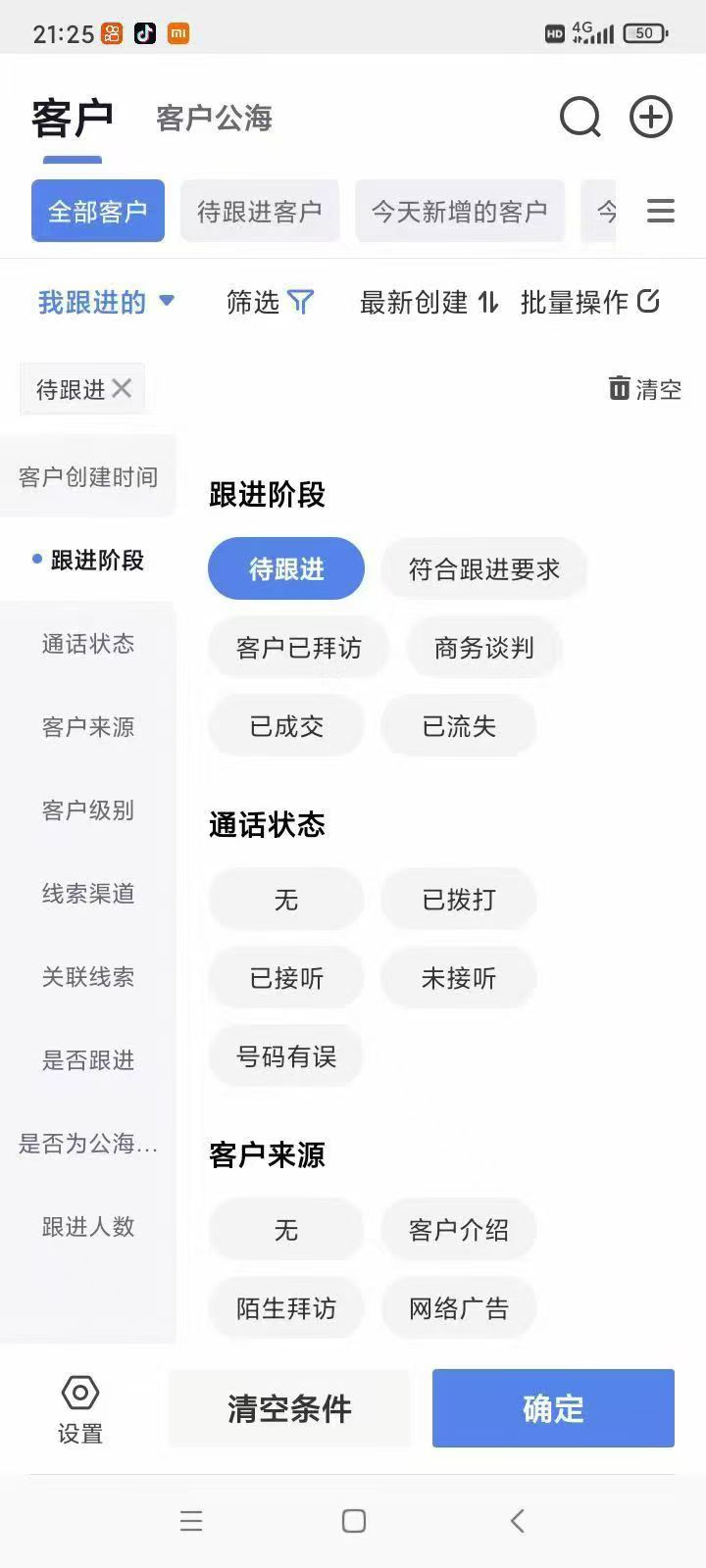Screen dimensions: 706x1568
Task: Remove the 待跟进 filter chip via its X
Action: click(x=122, y=388)
